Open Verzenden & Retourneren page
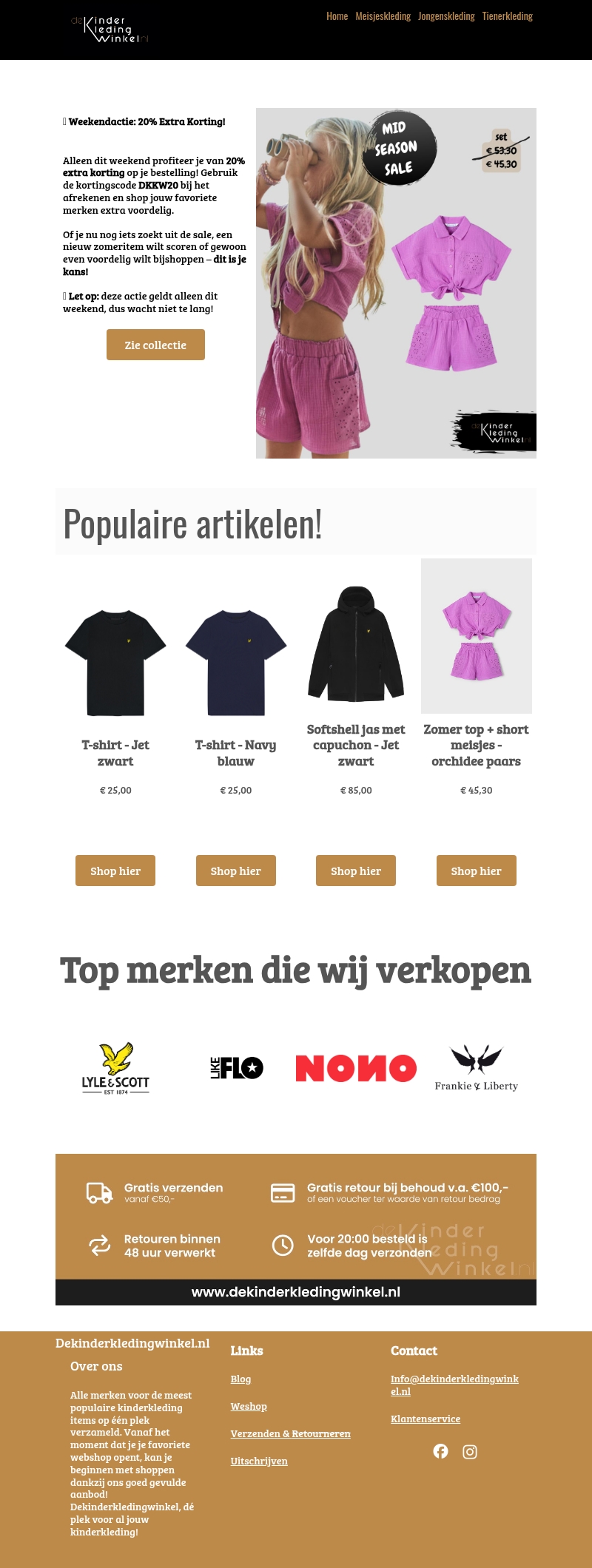592x1568 pixels. pyautogui.click(x=290, y=1433)
